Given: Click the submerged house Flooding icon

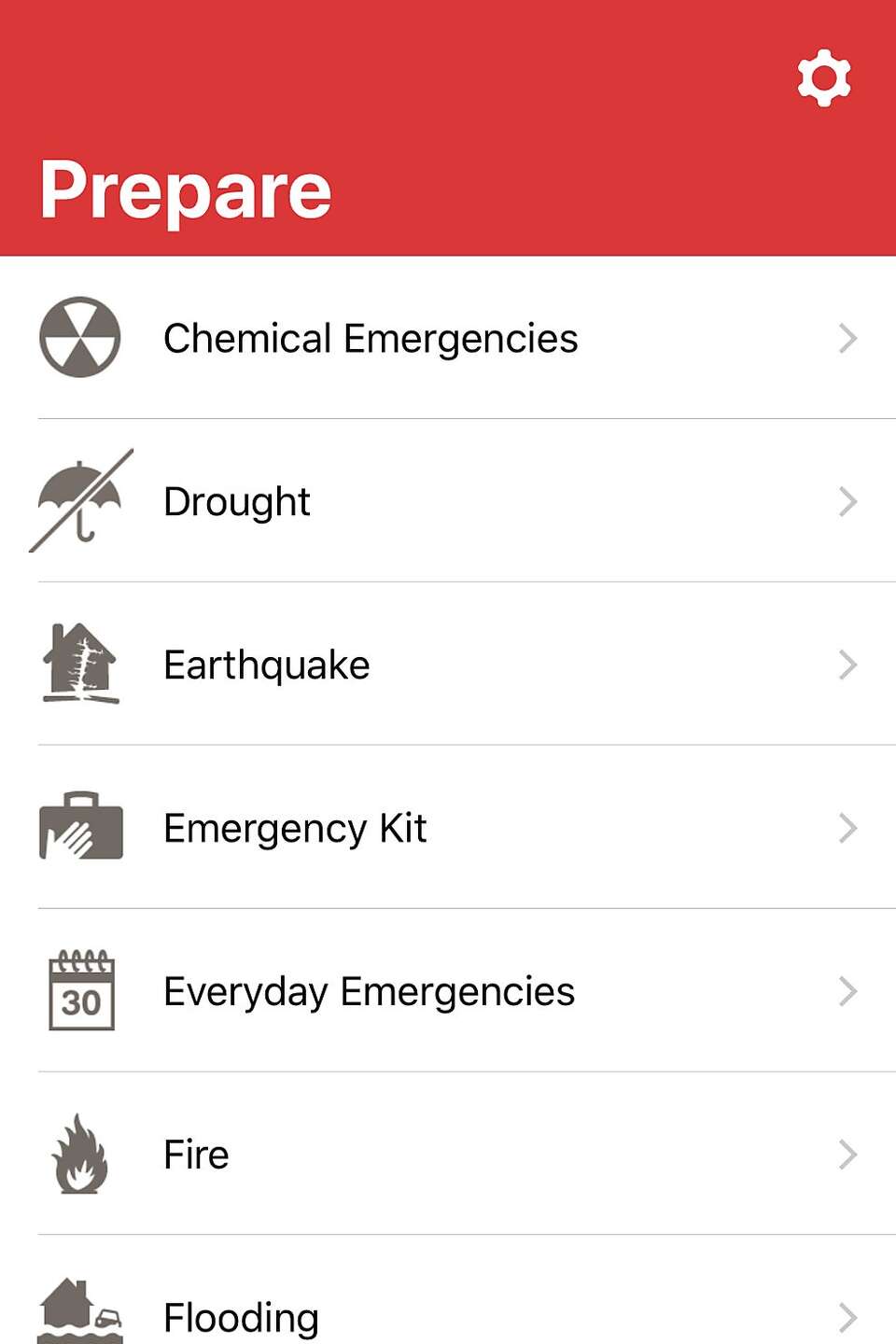Looking at the screenshot, I should point(80,1314).
